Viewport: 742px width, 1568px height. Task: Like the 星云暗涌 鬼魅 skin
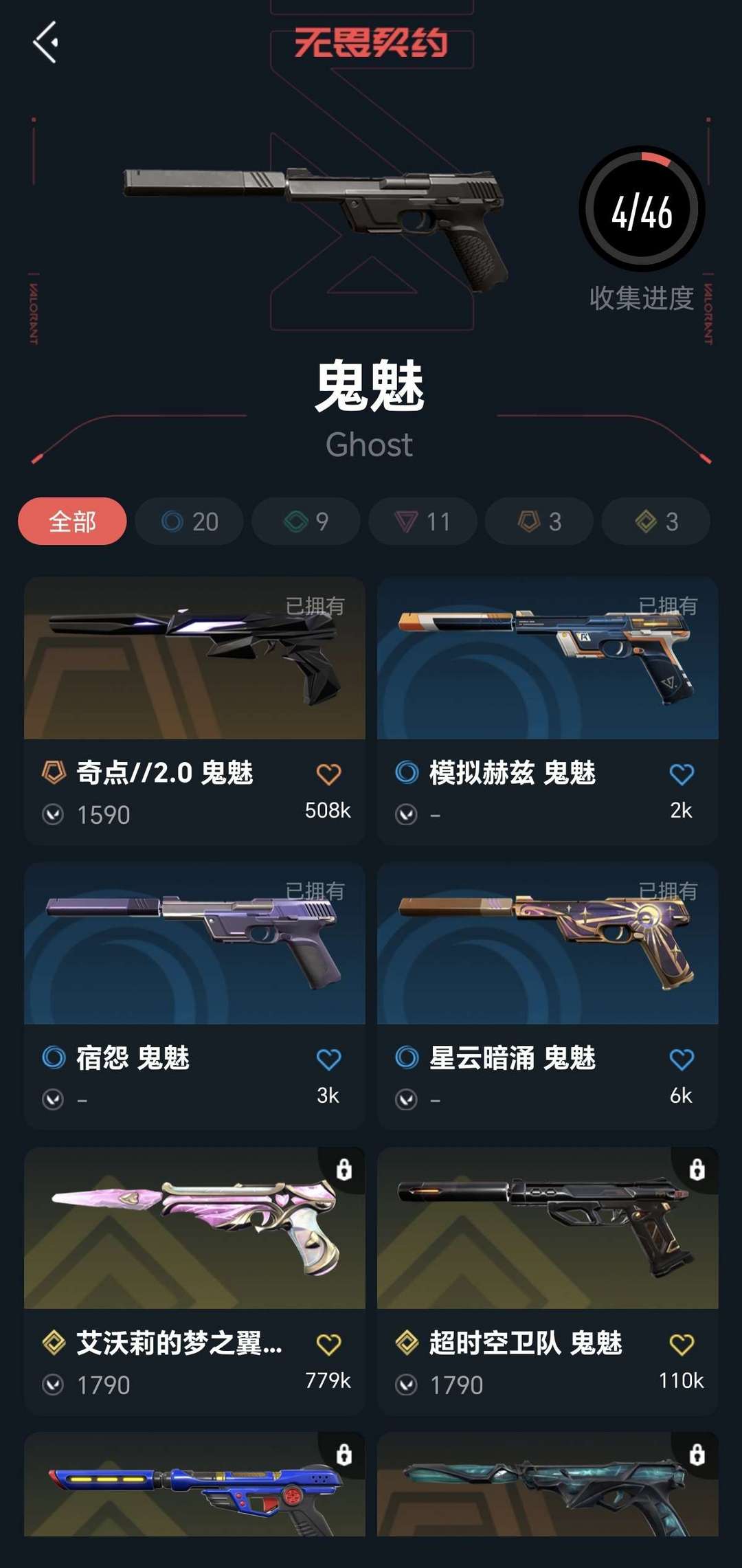[682, 1060]
